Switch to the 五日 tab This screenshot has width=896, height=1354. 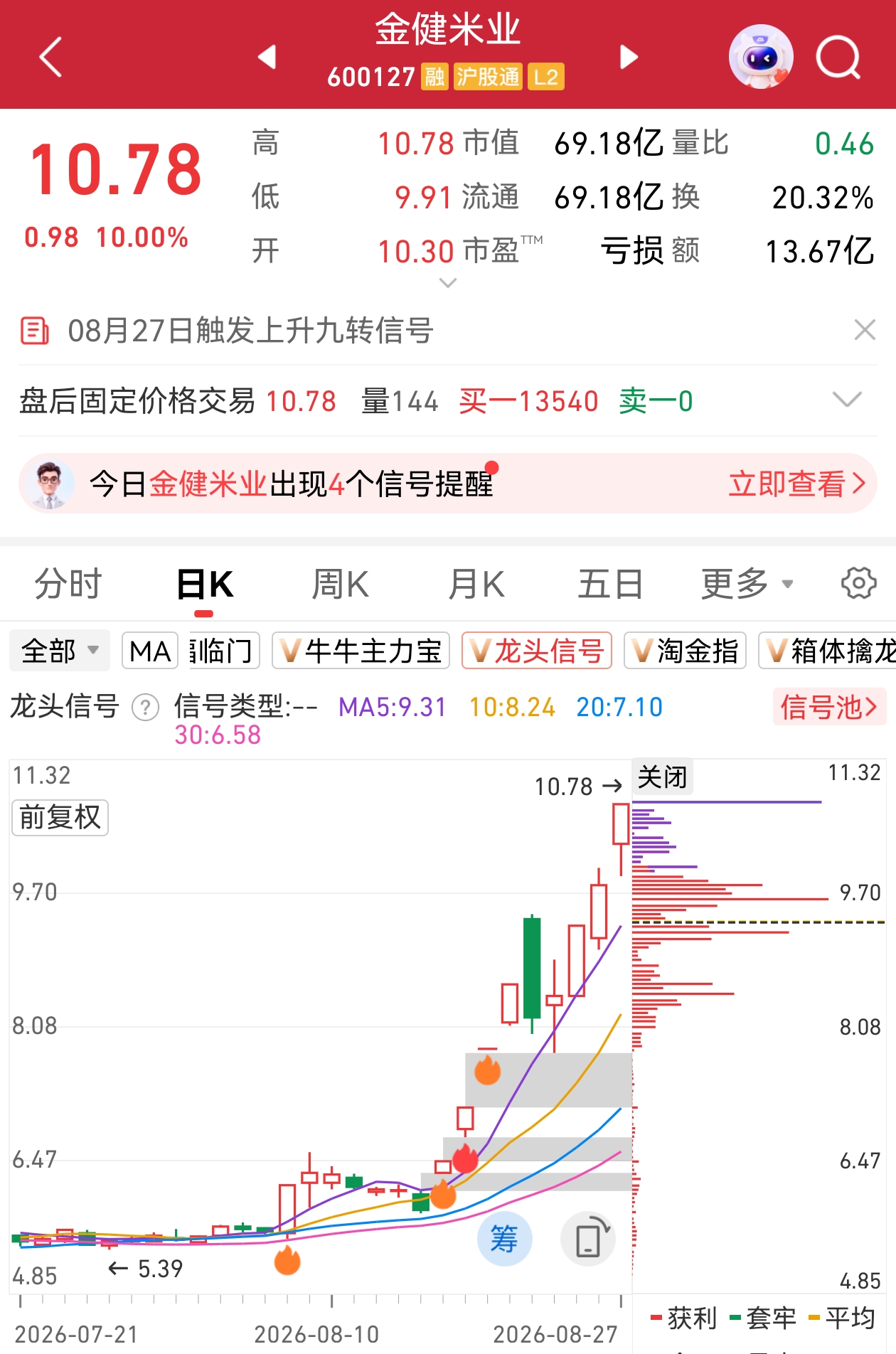(610, 585)
